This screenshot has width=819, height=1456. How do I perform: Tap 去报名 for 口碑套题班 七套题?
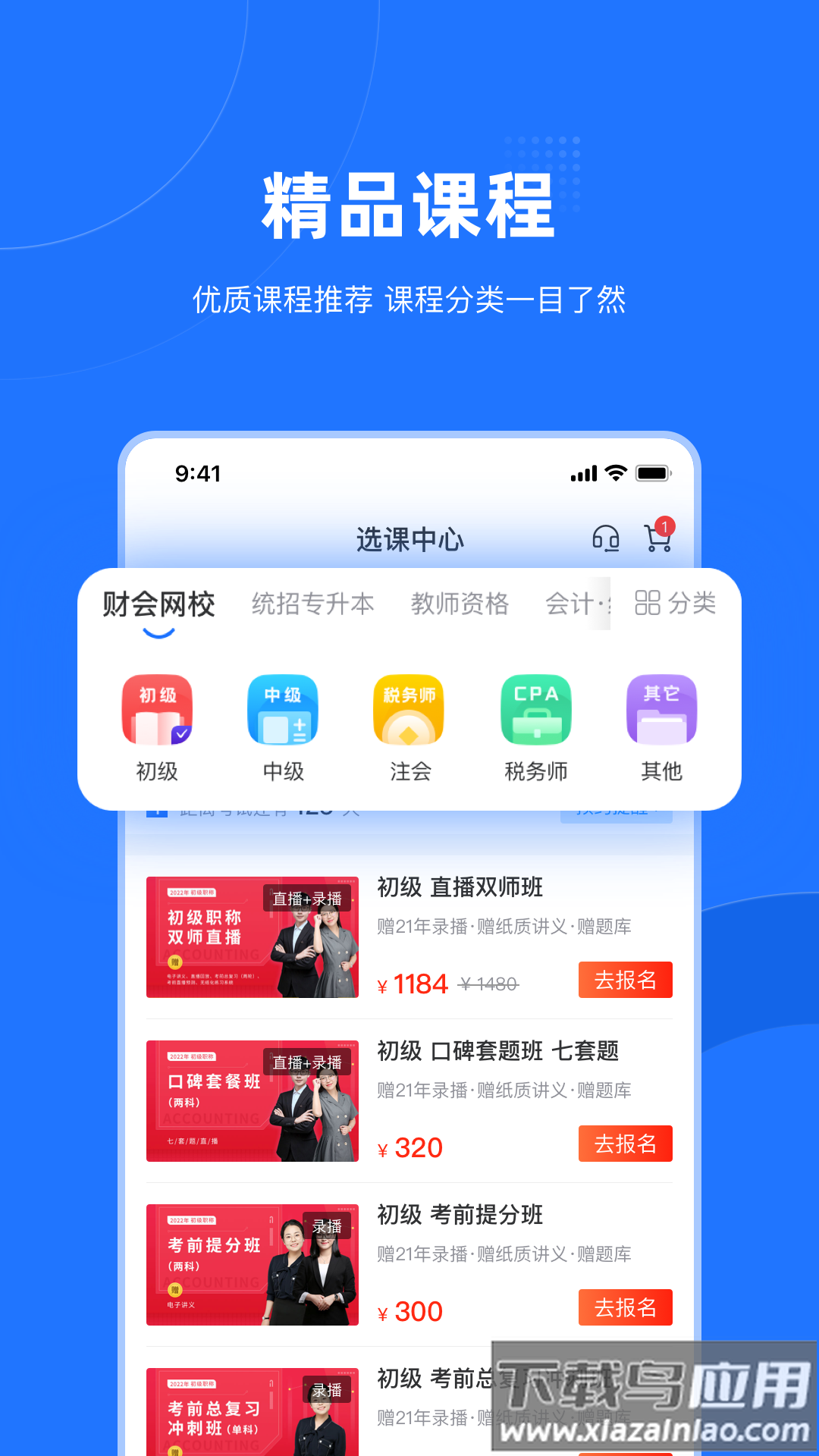click(x=625, y=1144)
